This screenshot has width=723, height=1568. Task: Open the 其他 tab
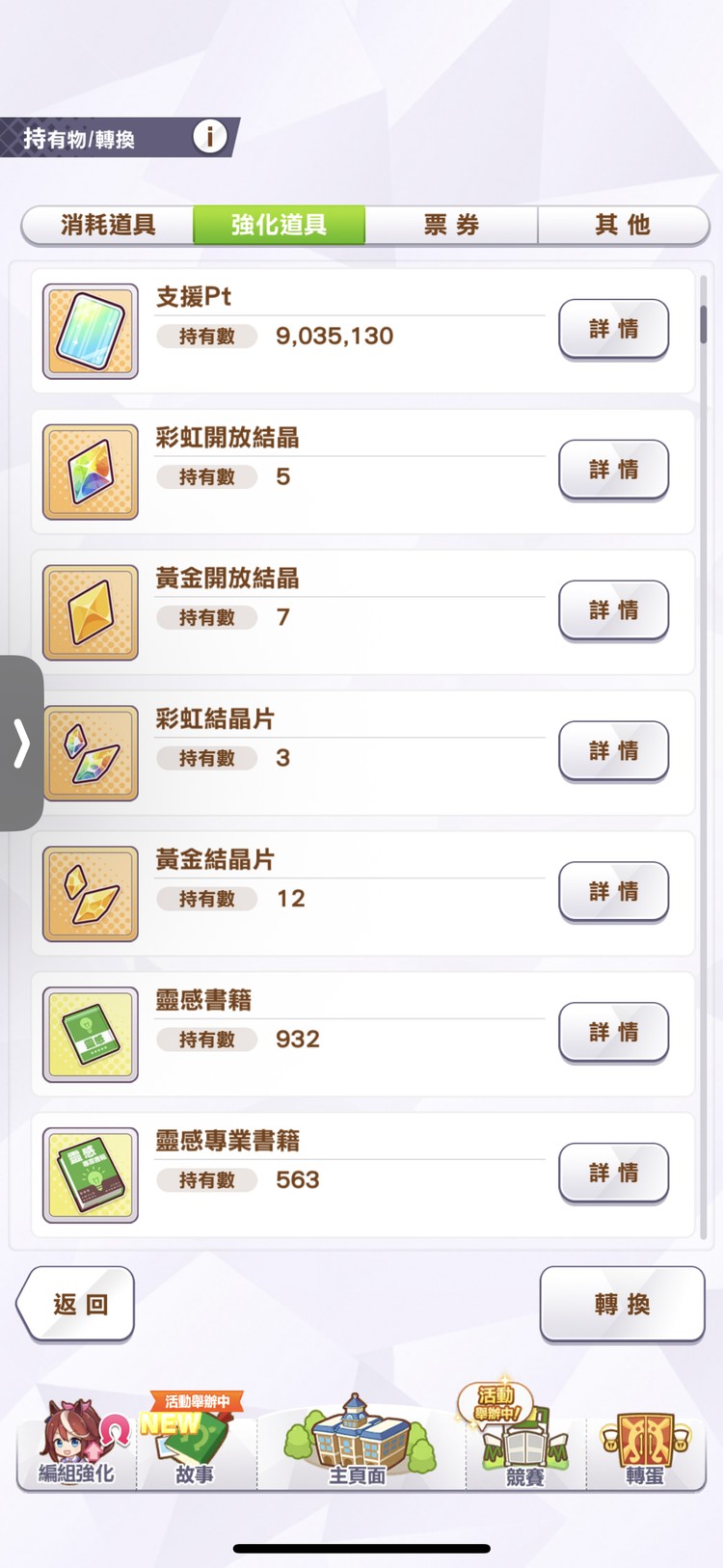623,225
